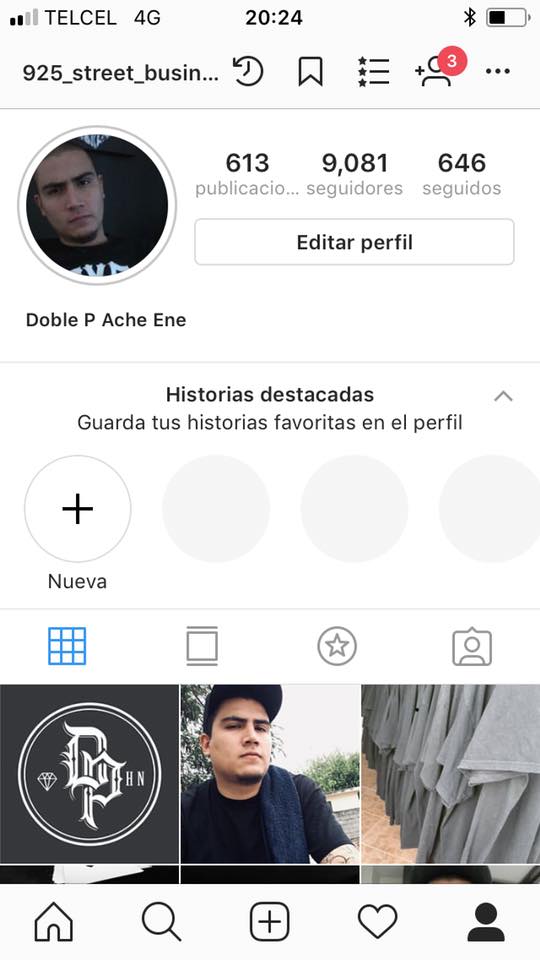The width and height of the screenshot is (540, 960).
Task: Tap Editar perfil button
Action: point(354,242)
